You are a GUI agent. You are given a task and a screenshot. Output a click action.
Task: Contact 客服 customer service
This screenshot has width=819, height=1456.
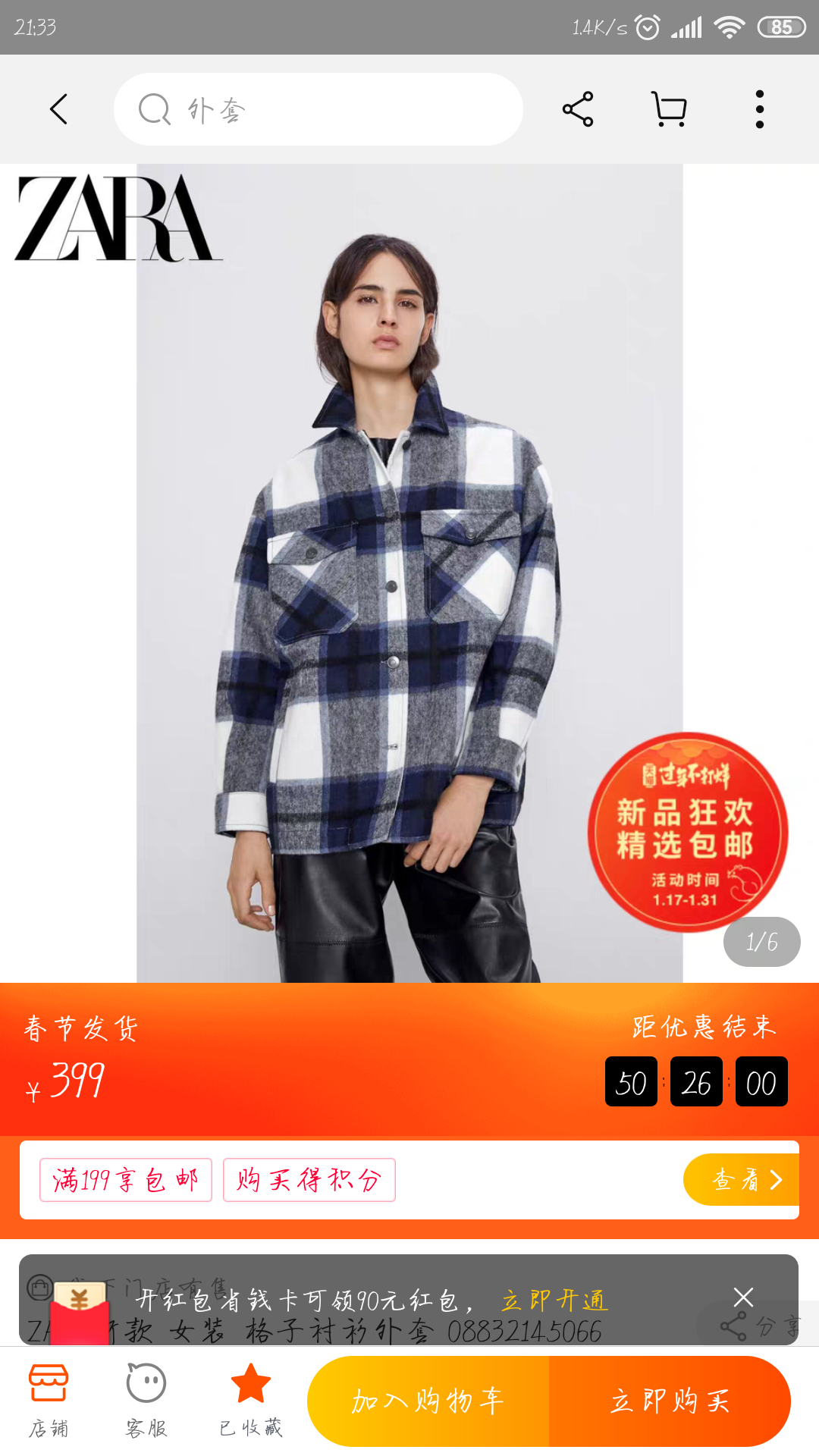tap(146, 1400)
